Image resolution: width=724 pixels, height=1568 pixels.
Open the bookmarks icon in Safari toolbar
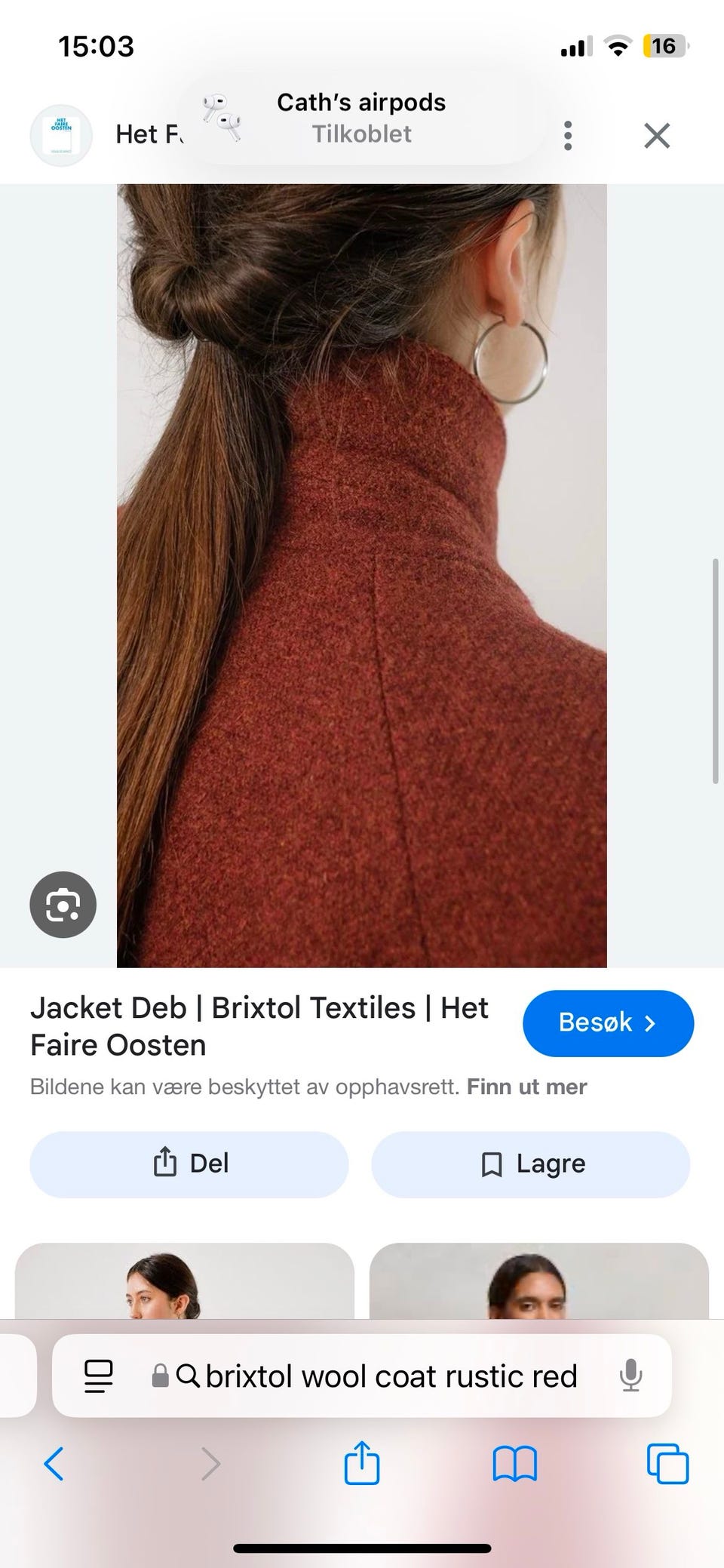click(x=515, y=1464)
